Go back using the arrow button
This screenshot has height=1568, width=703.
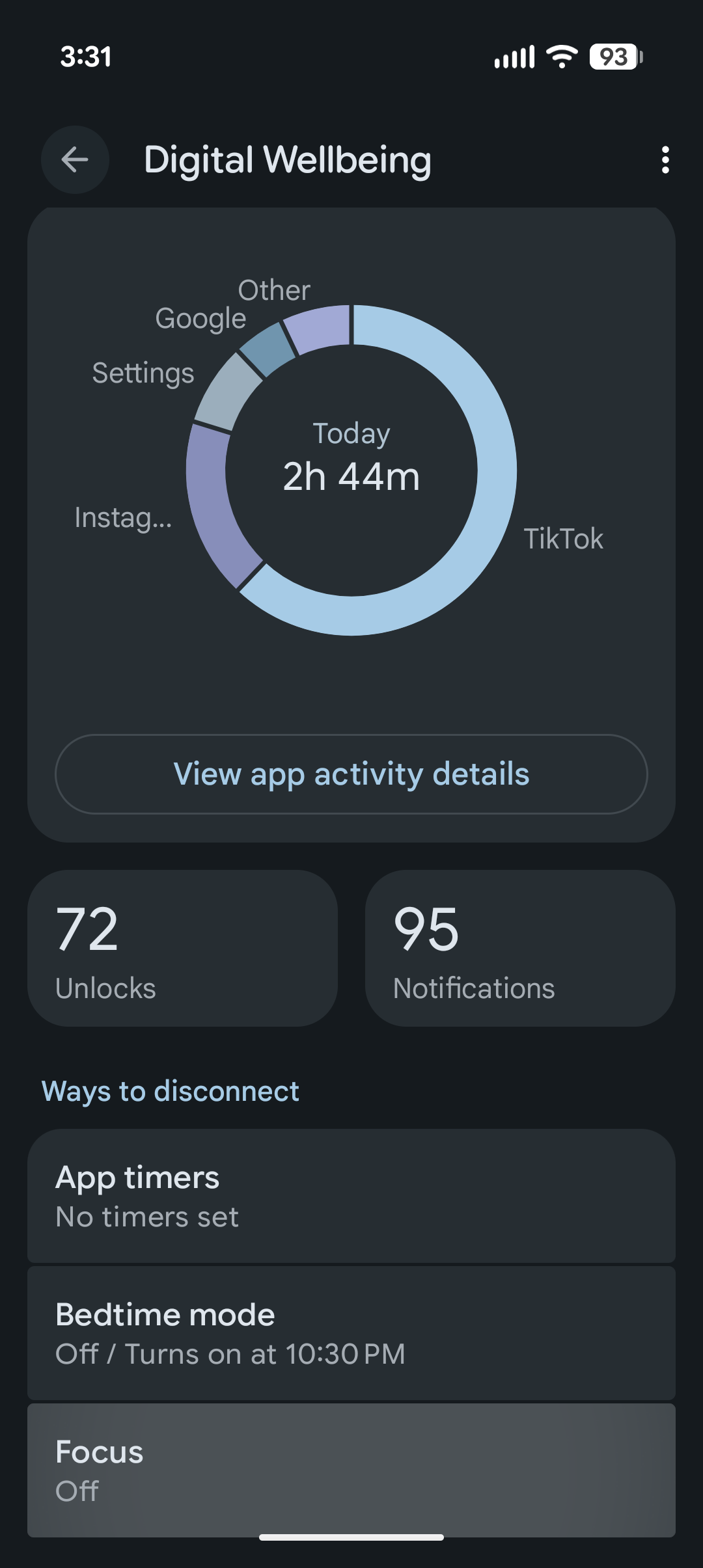[75, 159]
